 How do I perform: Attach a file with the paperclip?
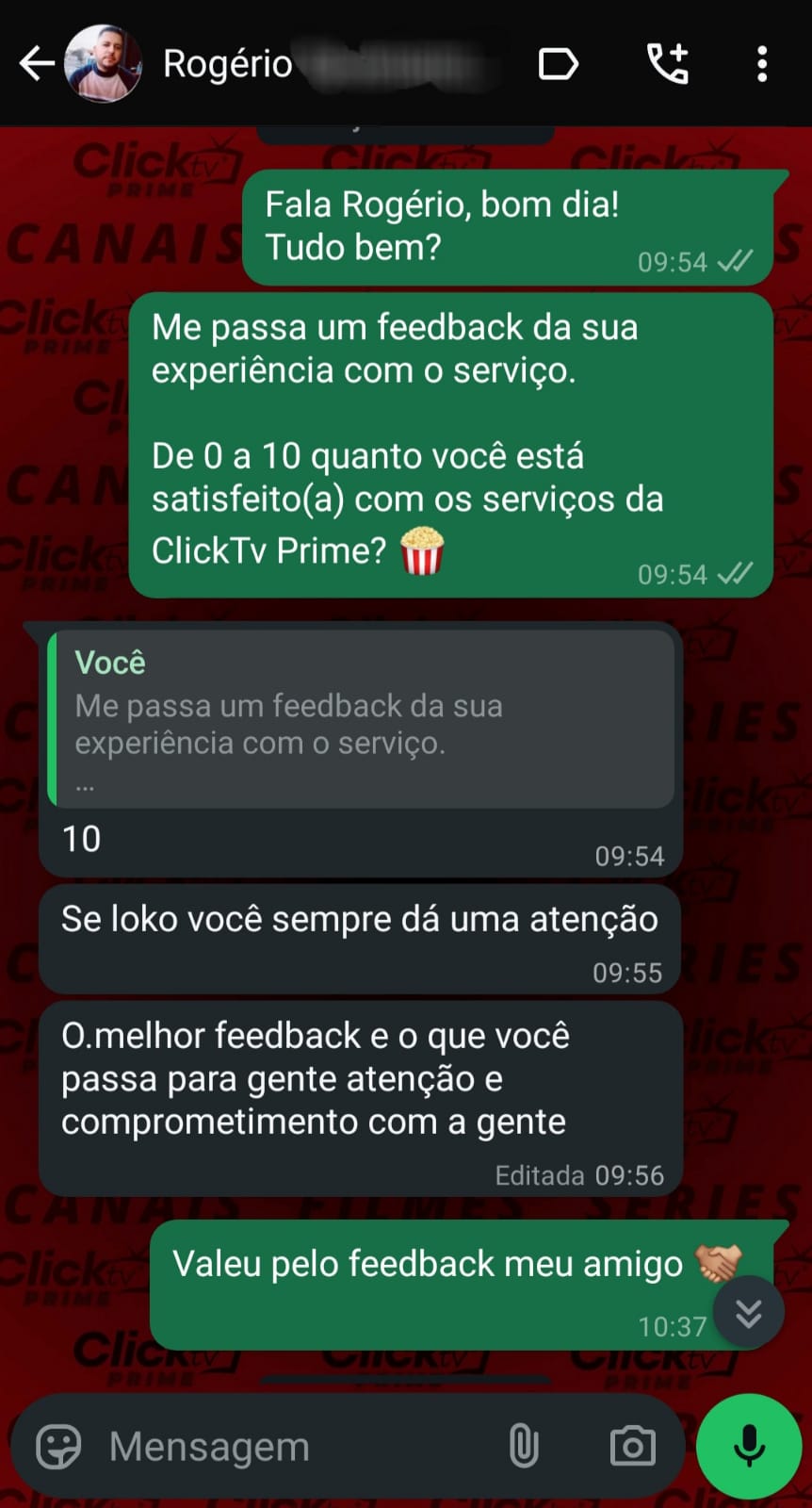click(x=524, y=1446)
